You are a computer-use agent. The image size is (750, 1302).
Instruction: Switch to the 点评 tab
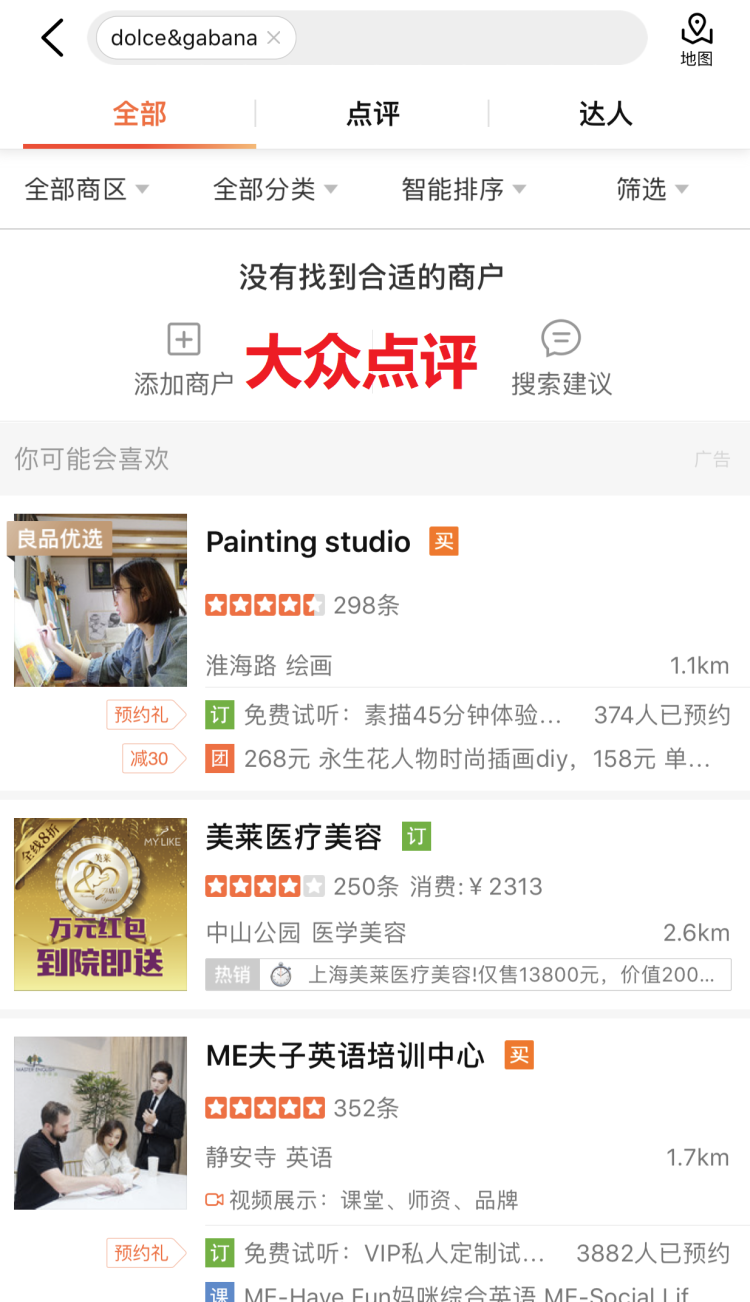click(373, 114)
